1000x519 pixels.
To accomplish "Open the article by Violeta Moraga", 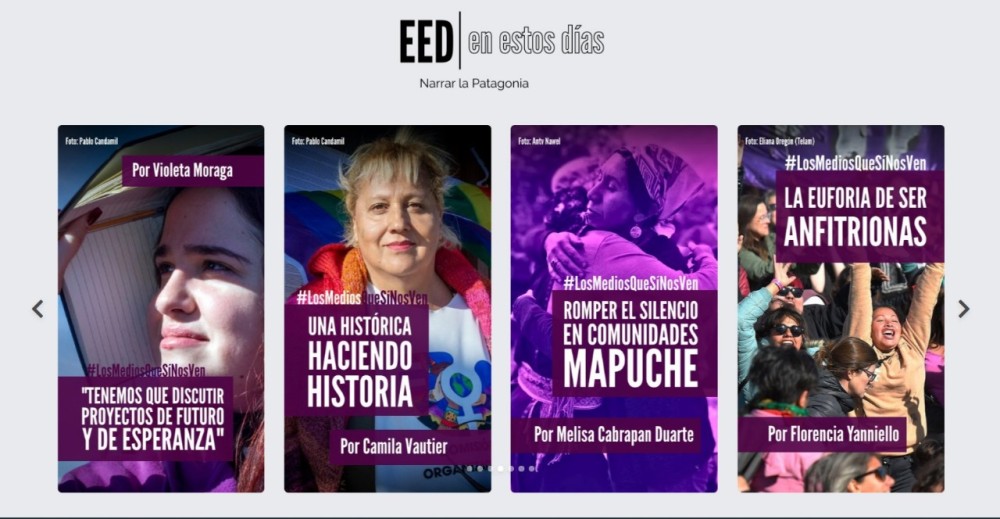I will click(x=161, y=308).
